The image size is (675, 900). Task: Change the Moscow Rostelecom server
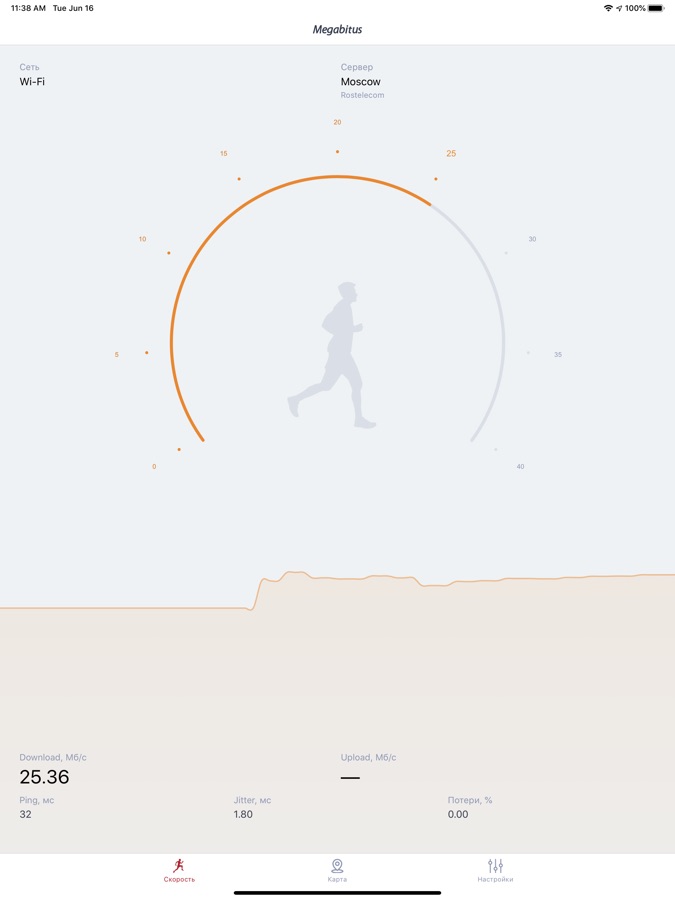pos(361,82)
